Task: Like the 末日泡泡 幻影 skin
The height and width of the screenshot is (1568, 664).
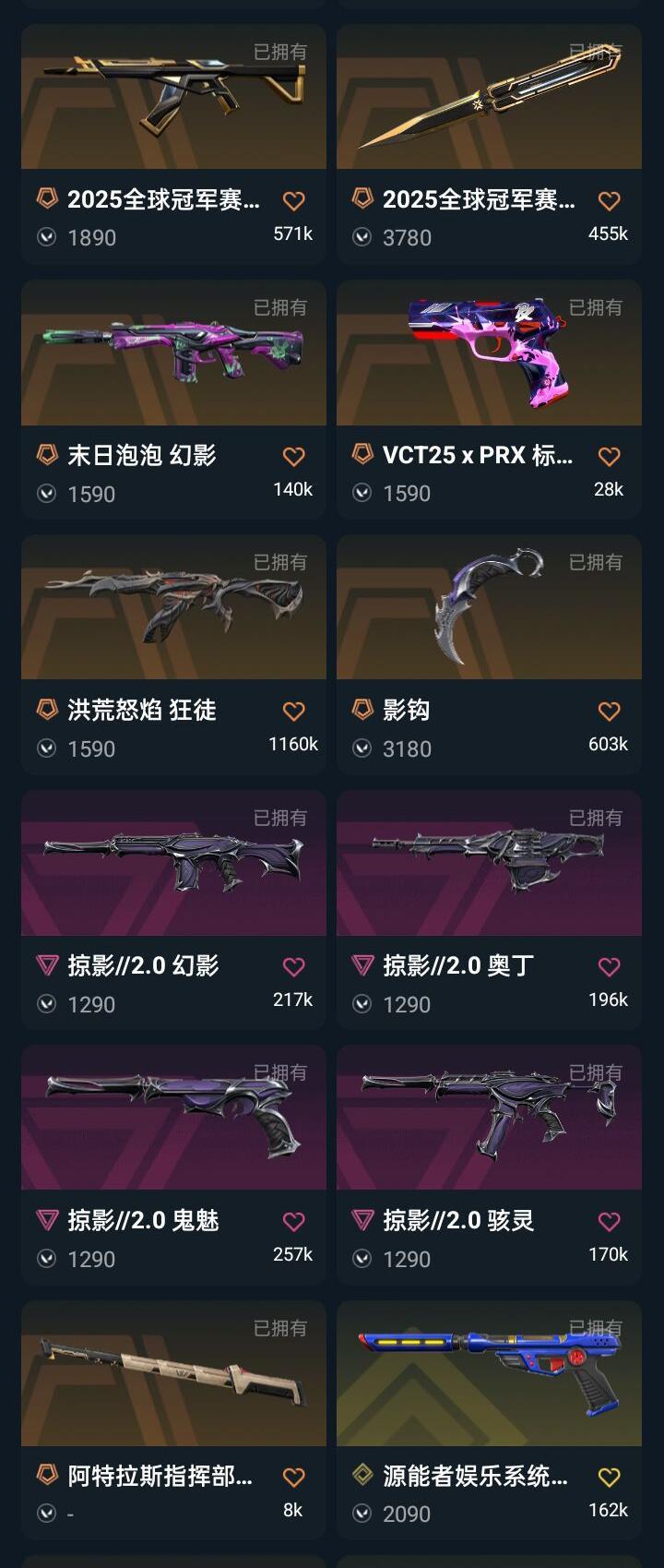Action: click(293, 456)
